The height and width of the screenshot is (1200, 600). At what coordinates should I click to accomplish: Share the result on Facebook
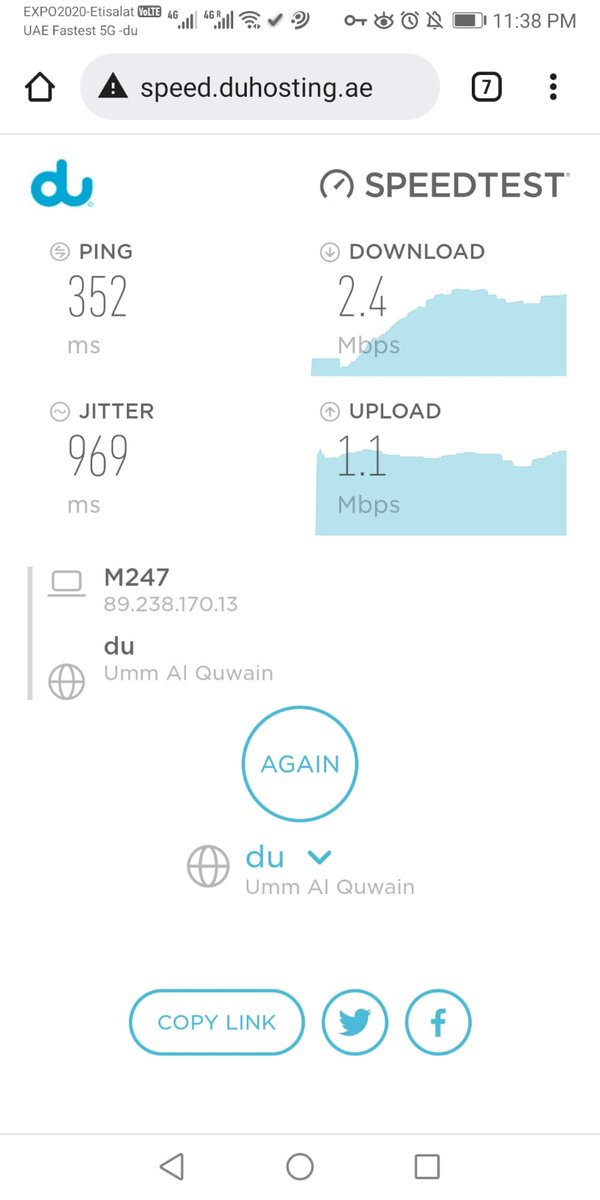click(x=438, y=1022)
